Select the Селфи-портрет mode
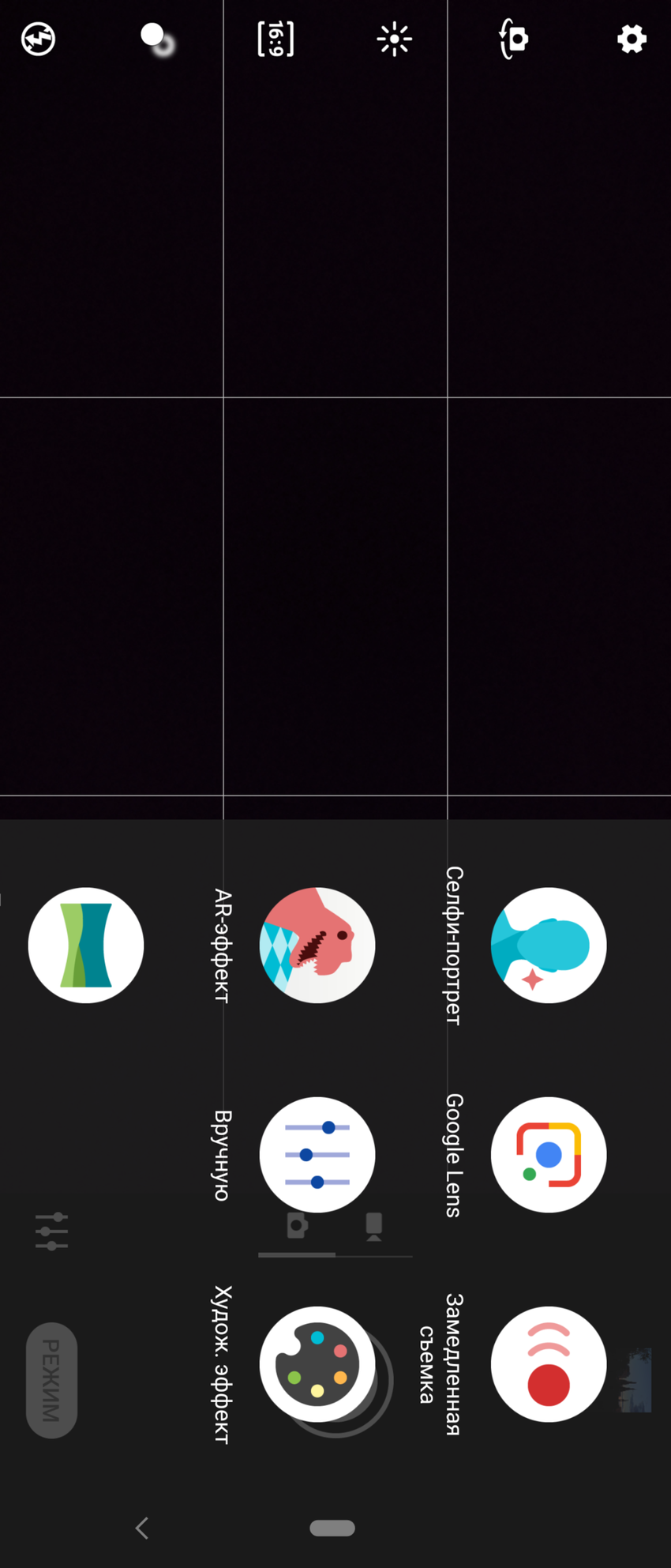 [549, 945]
